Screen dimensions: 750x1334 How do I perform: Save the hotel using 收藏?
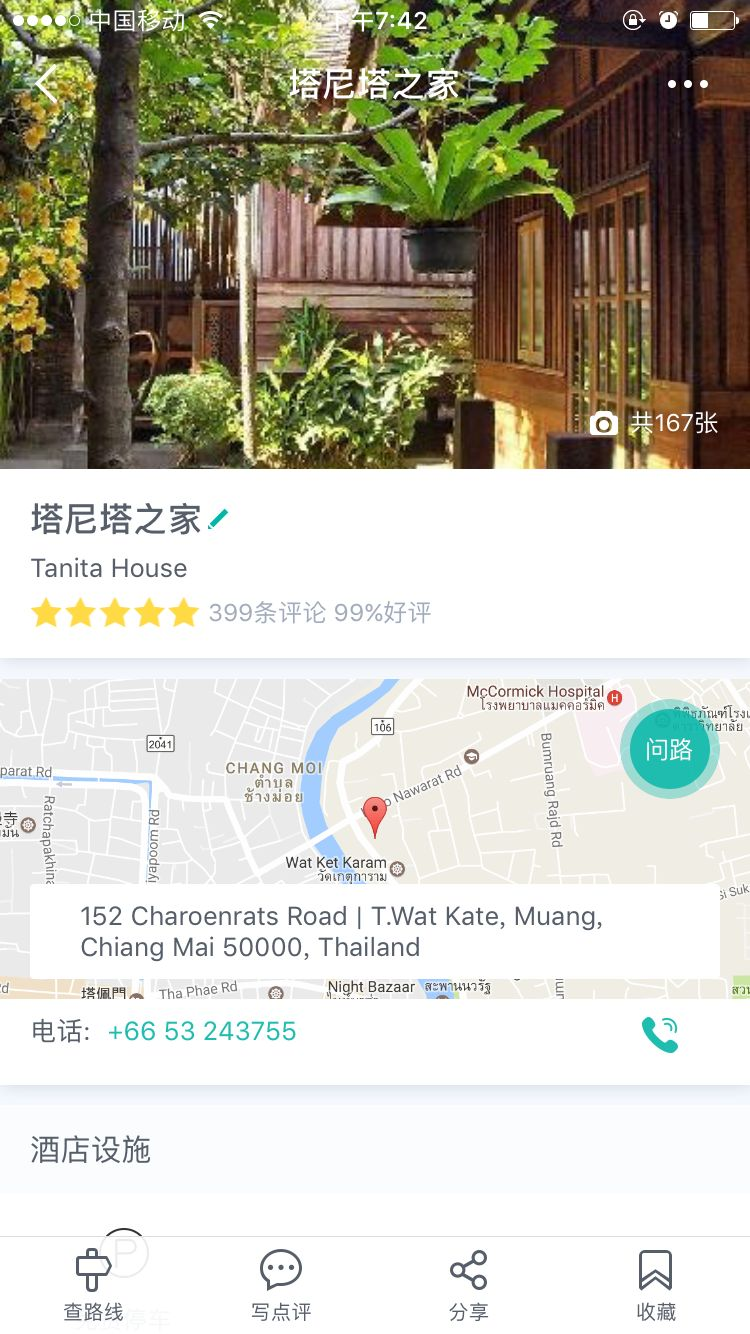click(x=656, y=1286)
